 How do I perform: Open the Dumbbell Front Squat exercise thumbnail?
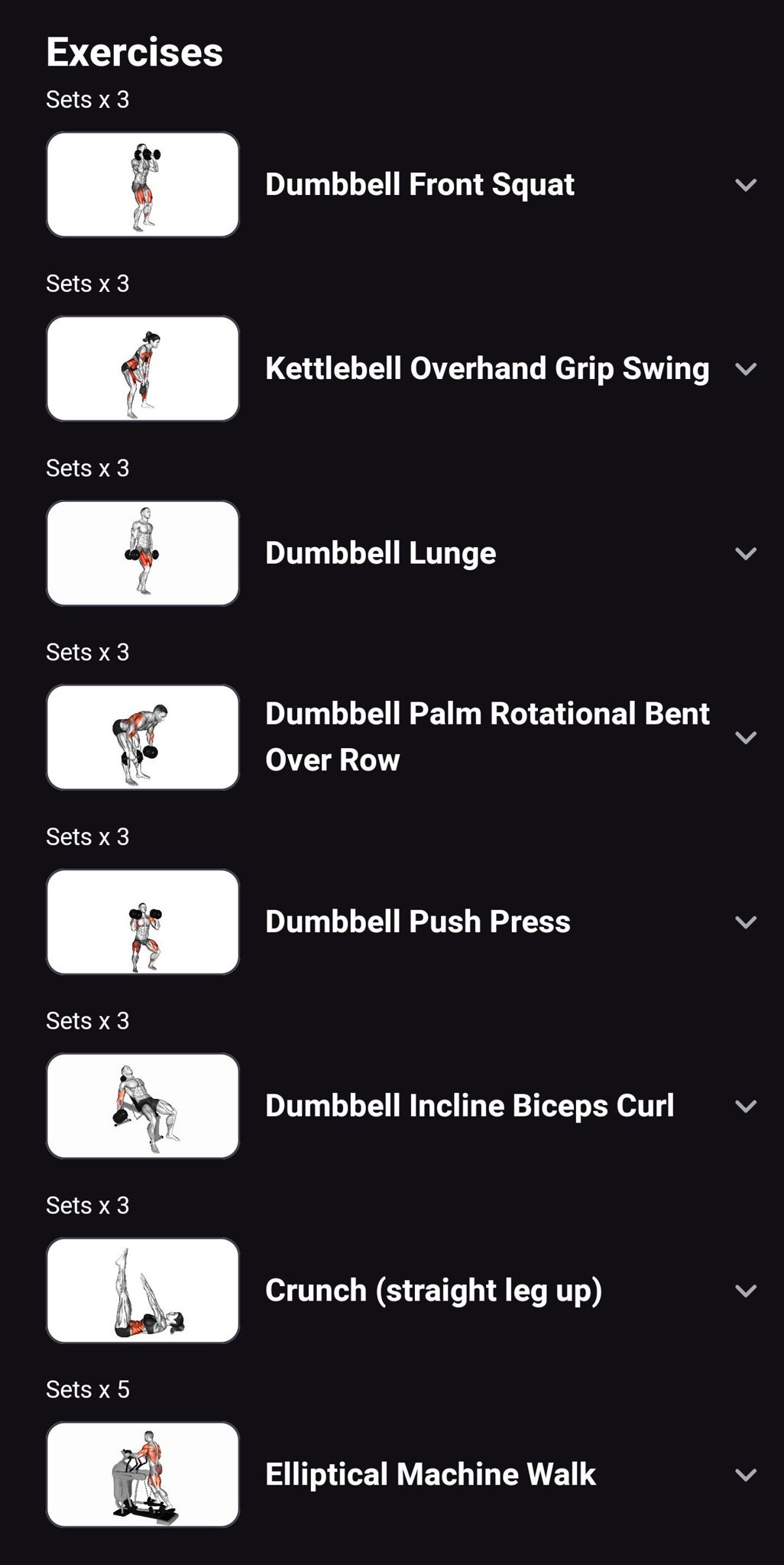(x=142, y=185)
